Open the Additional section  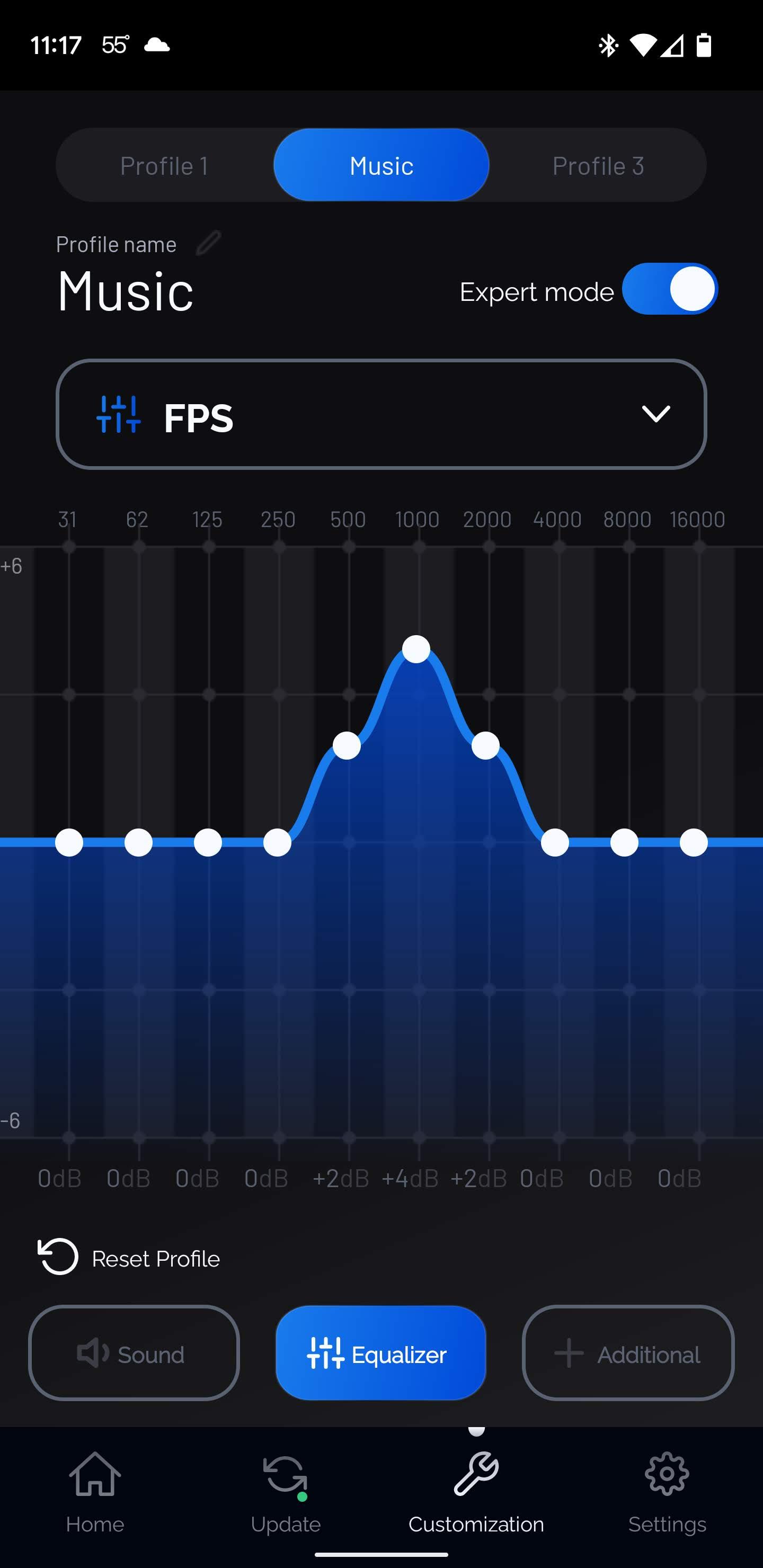628,1353
